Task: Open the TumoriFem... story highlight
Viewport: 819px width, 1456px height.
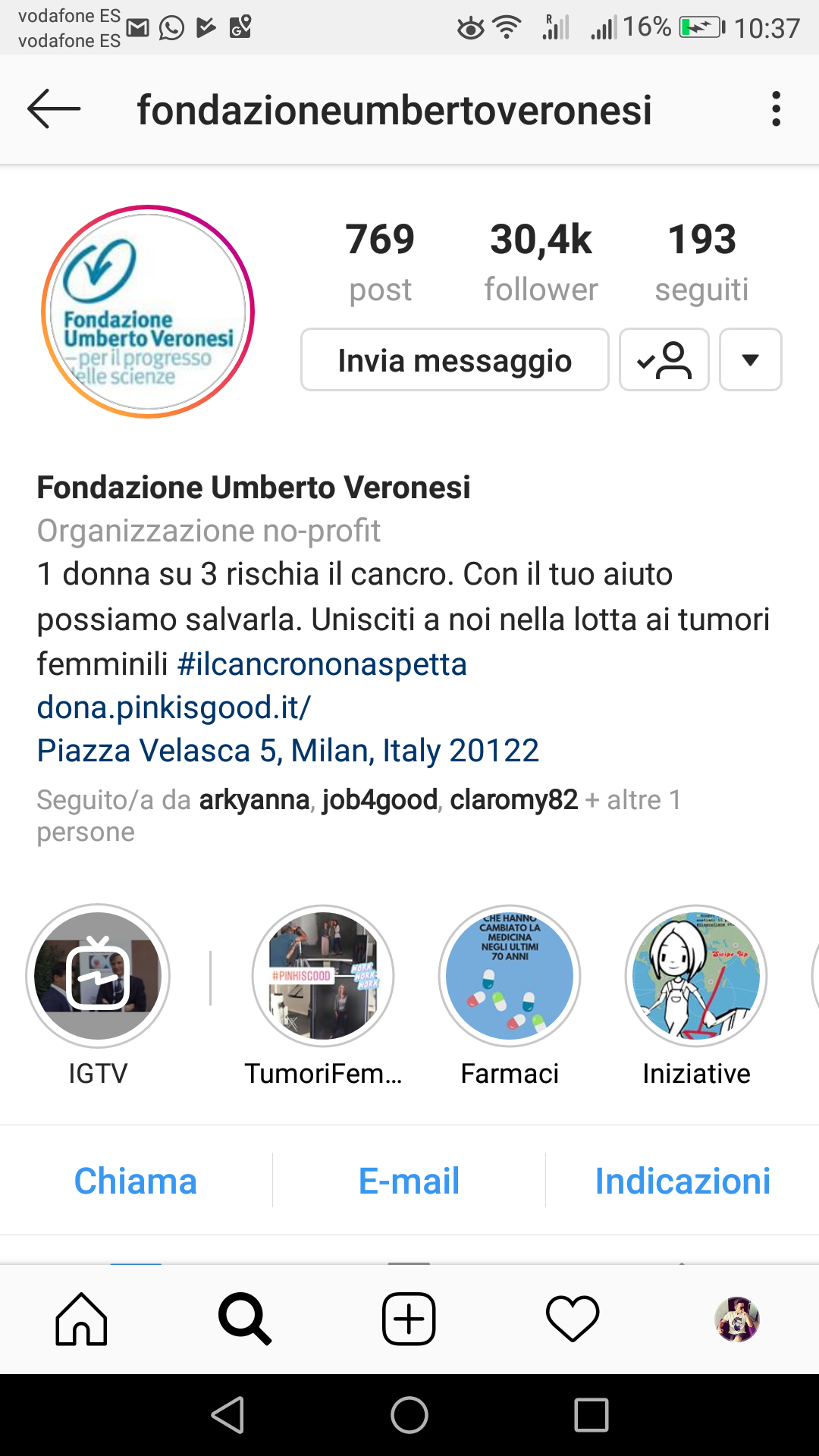Action: point(323,976)
